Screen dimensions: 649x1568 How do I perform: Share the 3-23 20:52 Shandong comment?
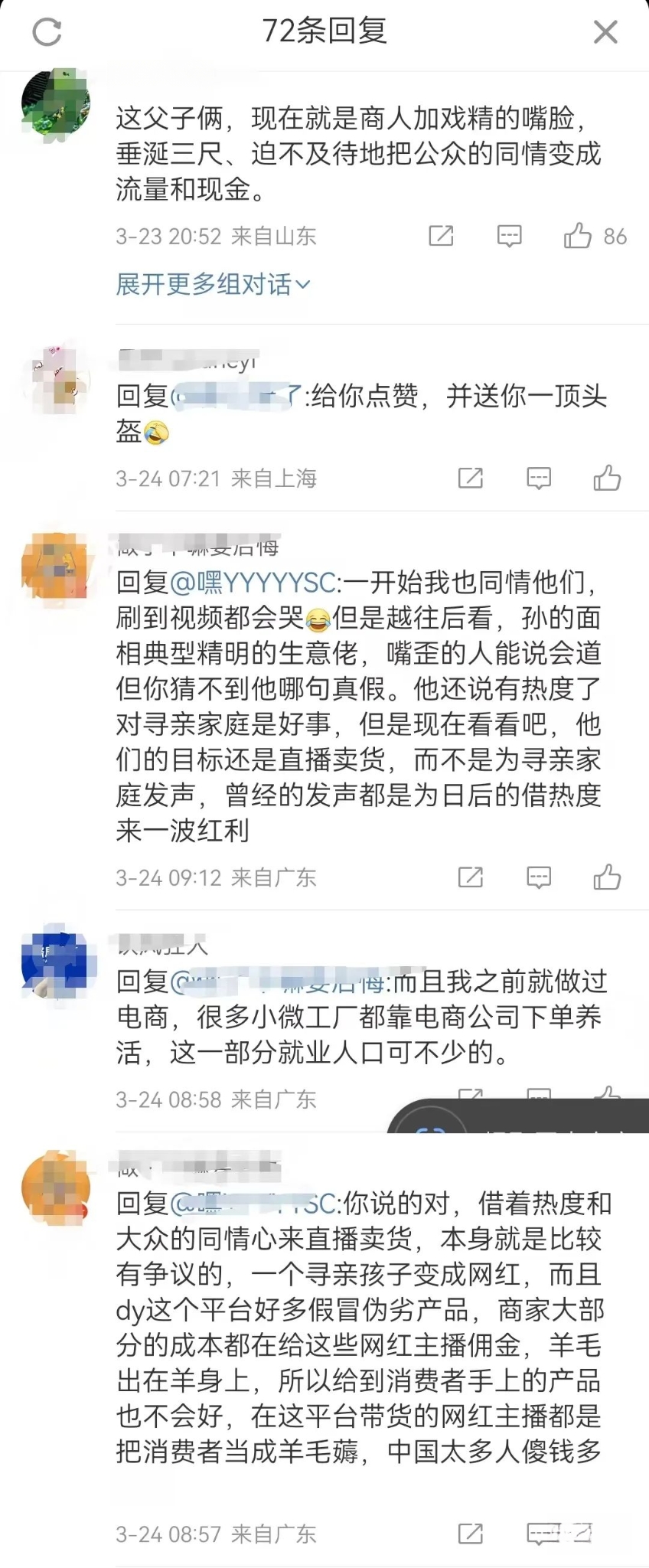click(442, 236)
